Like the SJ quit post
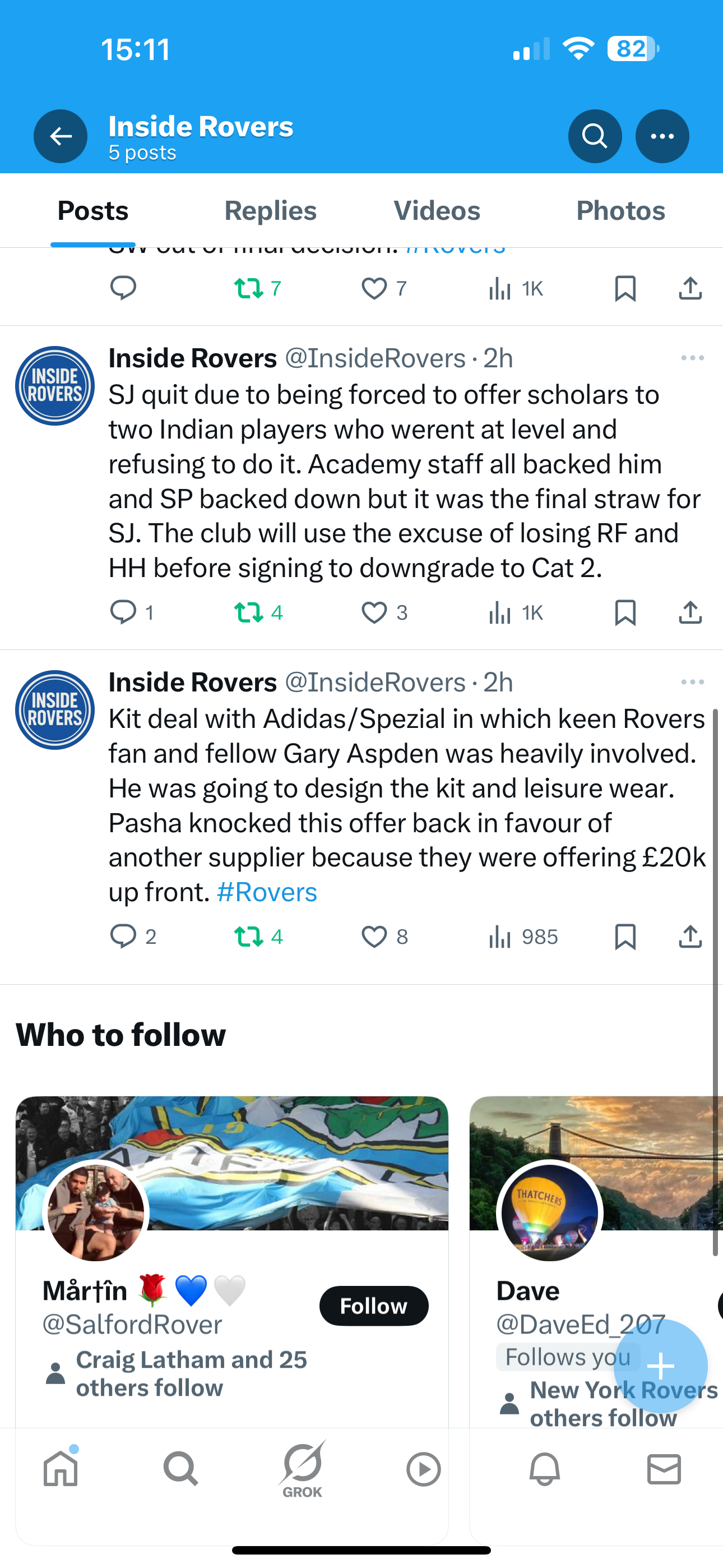This screenshot has width=723, height=1568. (374, 612)
